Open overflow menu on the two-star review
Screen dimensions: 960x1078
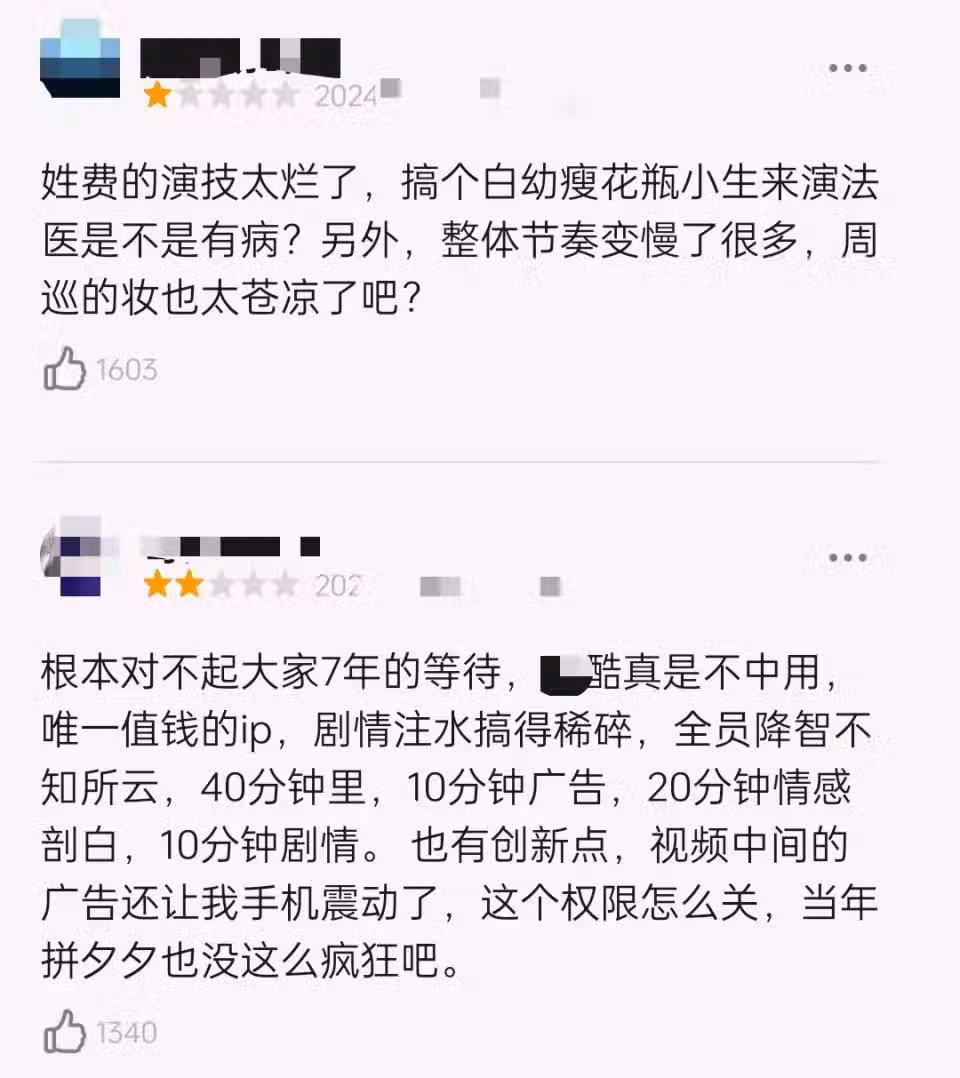point(848,557)
